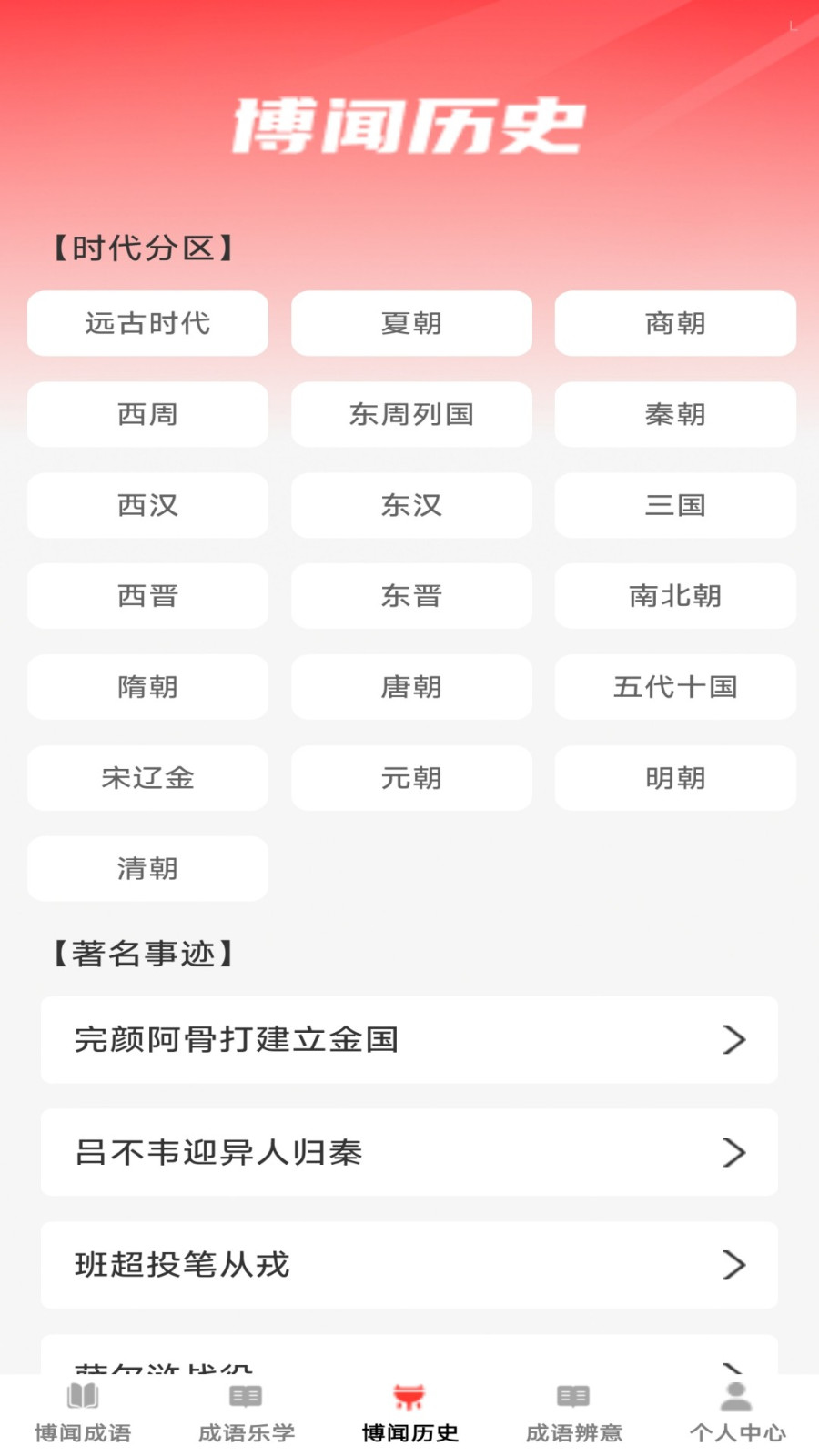Open the 明朝 era
This screenshot has height=1456, width=819.
click(x=675, y=778)
